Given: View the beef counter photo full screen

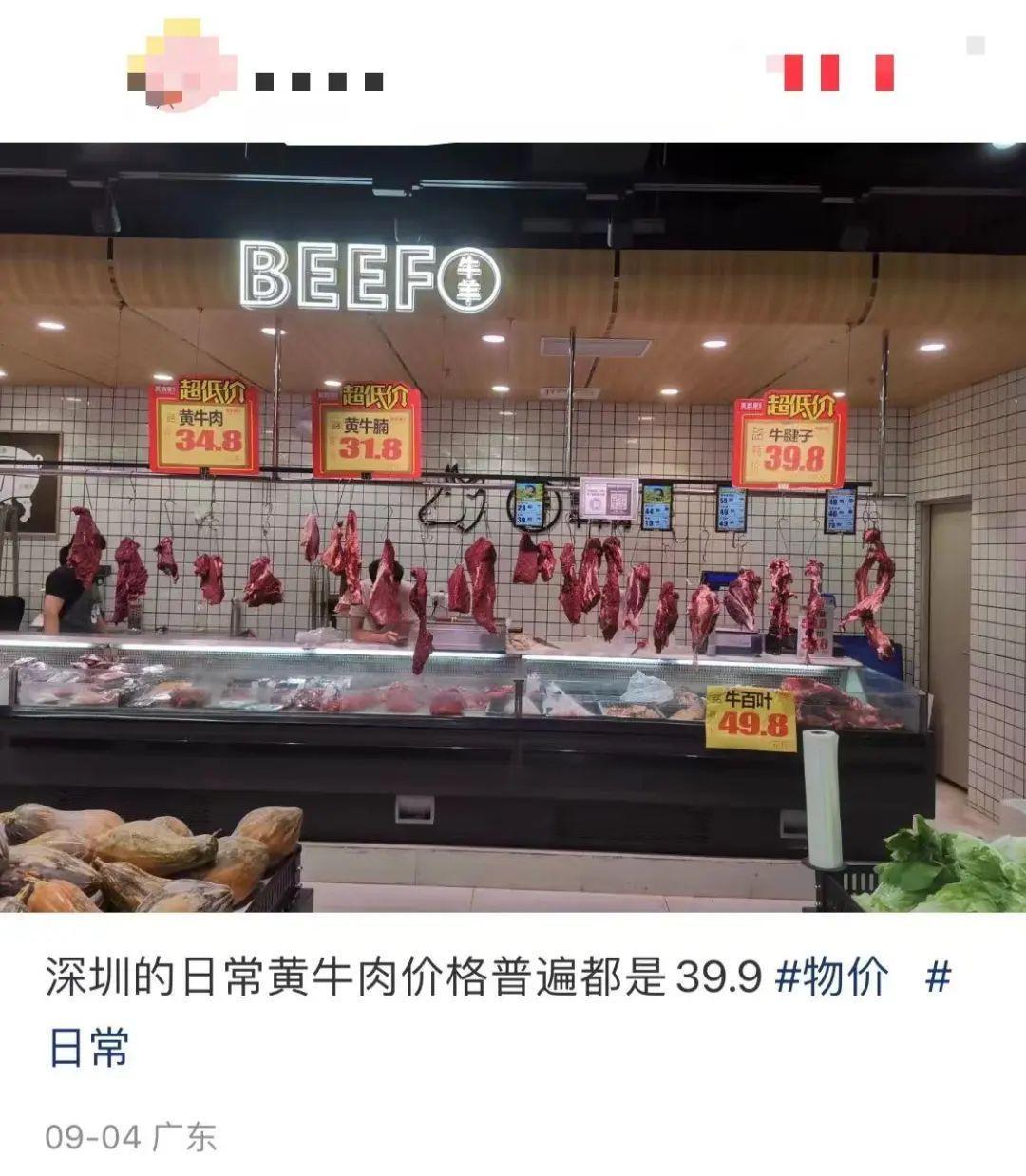Looking at the screenshot, I should 513,527.
